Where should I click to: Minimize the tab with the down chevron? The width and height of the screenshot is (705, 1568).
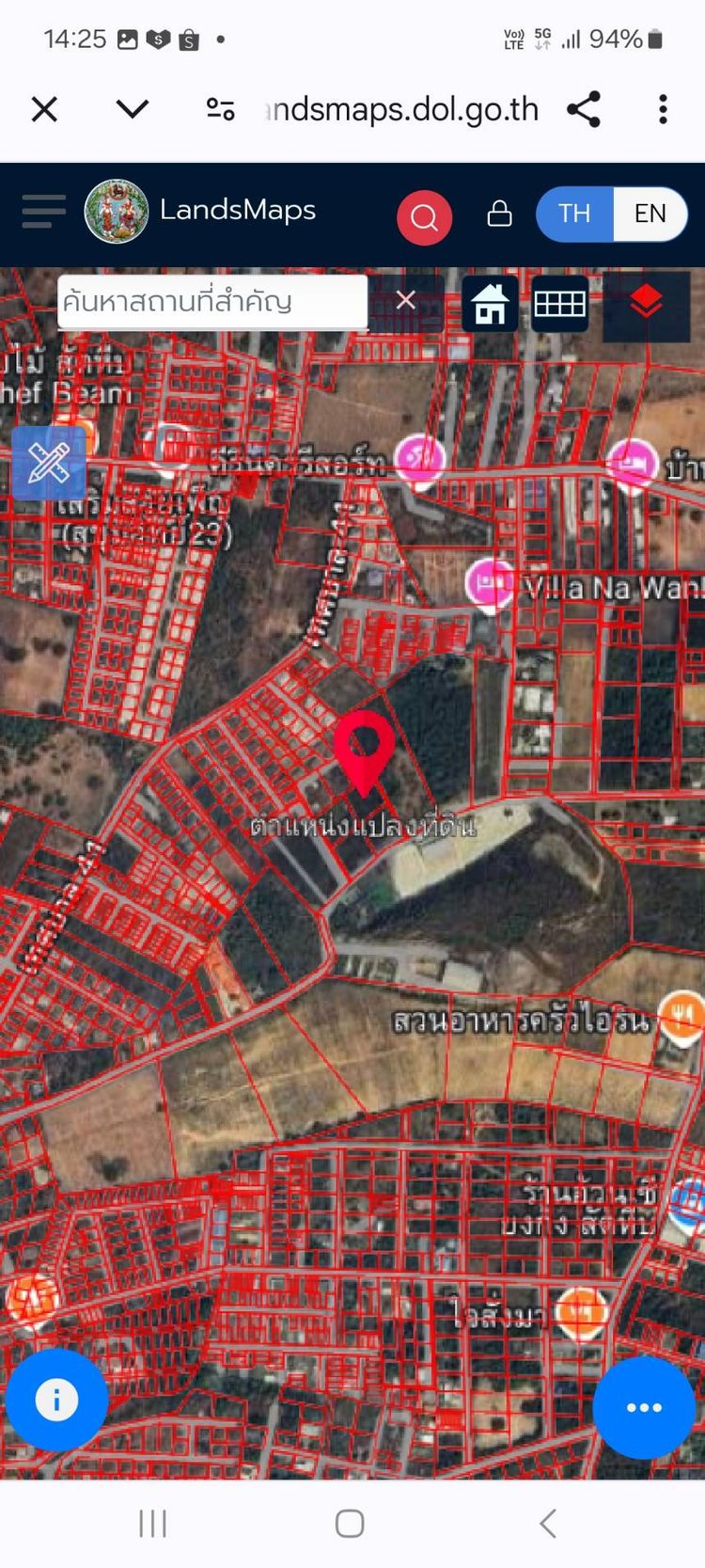pyautogui.click(x=133, y=109)
